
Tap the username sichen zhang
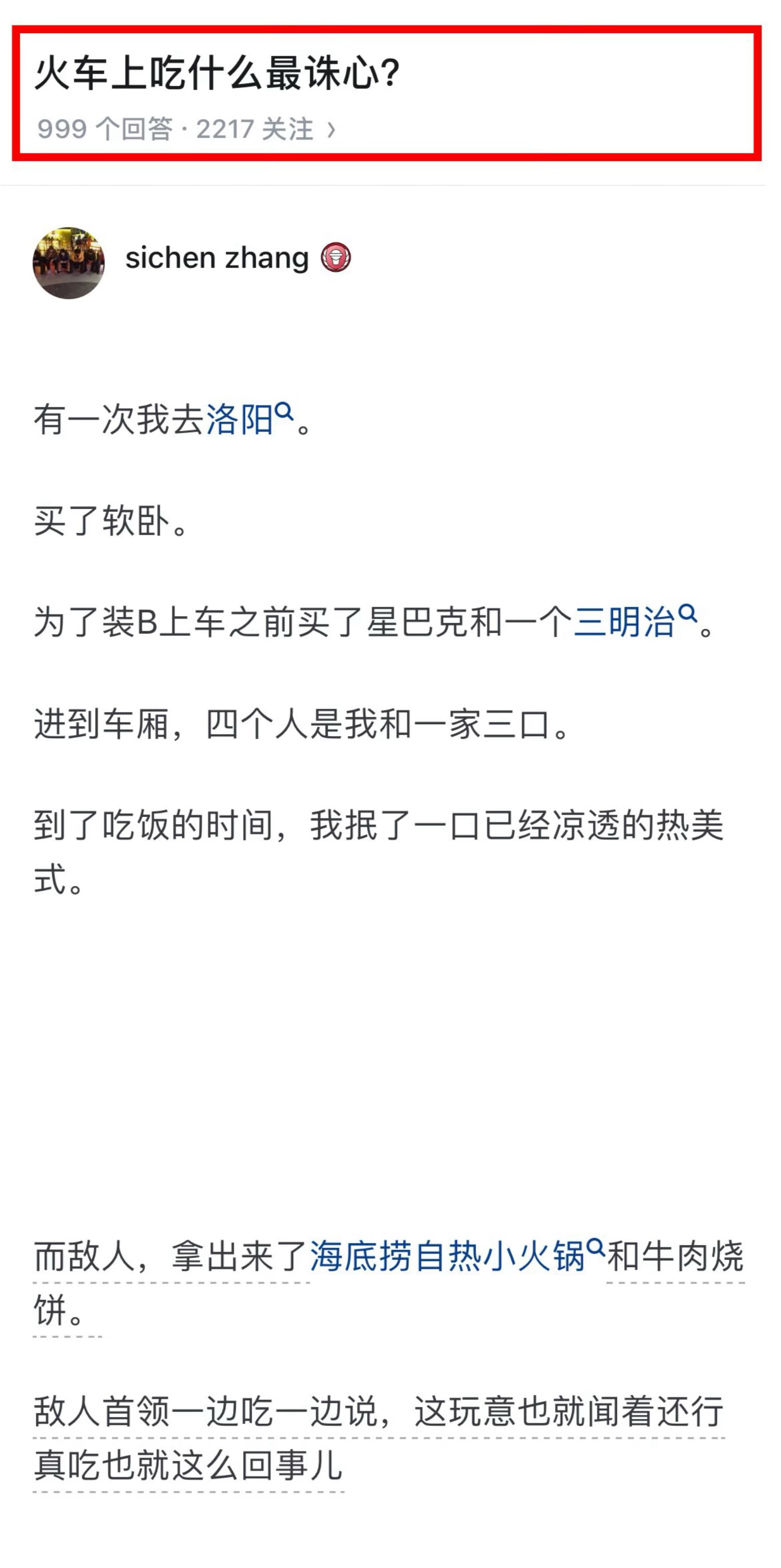point(217,258)
